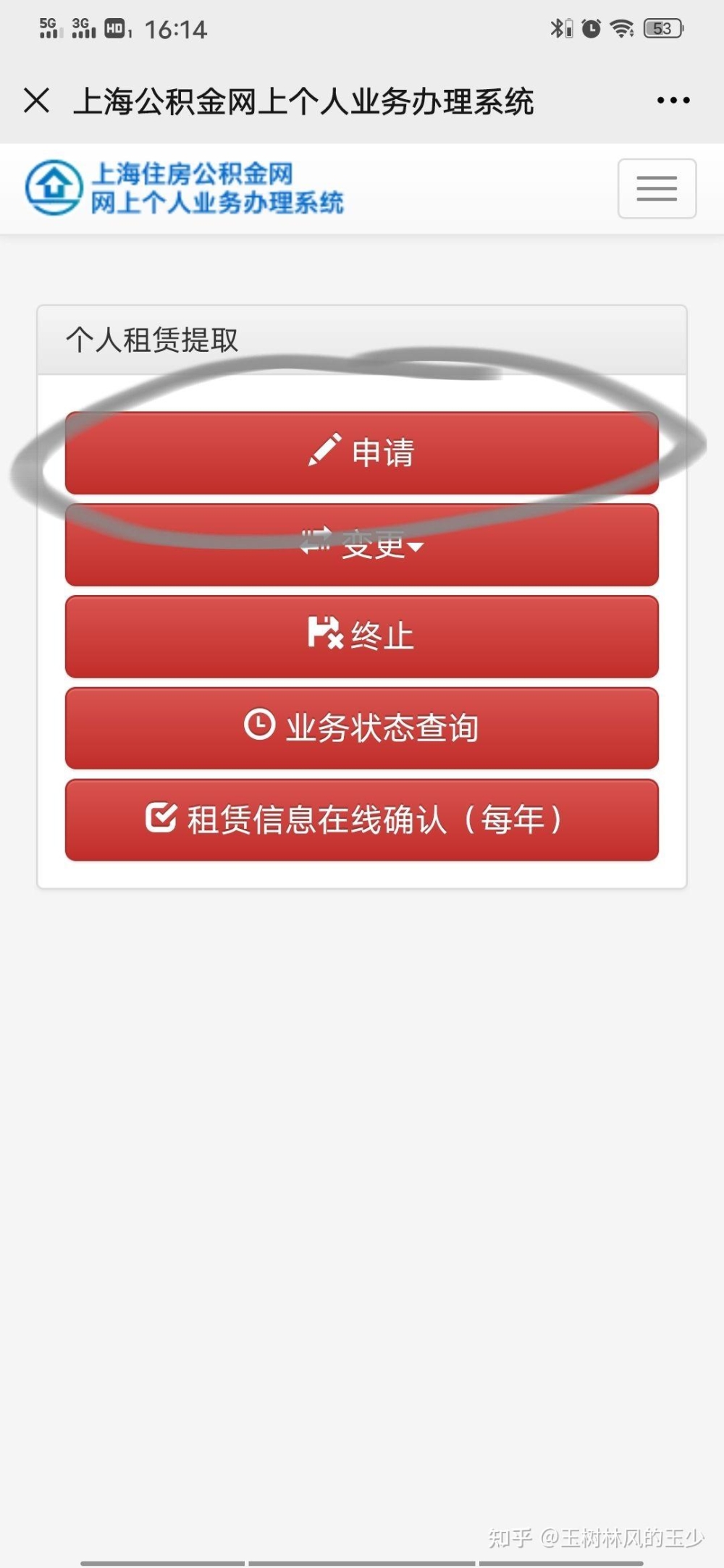Open the hamburger navigation menu
The height and width of the screenshot is (1568, 724).
pos(657,188)
